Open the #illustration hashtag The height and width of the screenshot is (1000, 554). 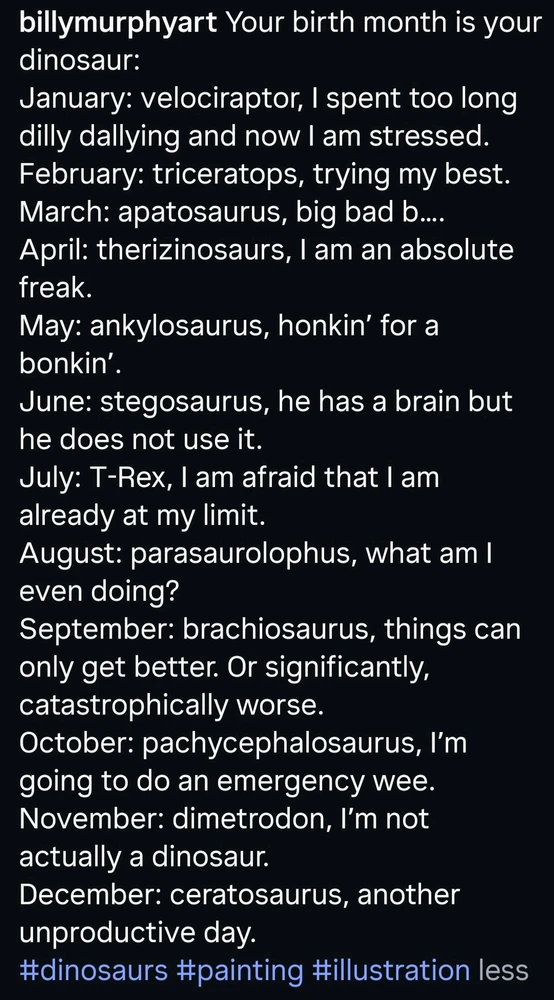click(x=392, y=970)
